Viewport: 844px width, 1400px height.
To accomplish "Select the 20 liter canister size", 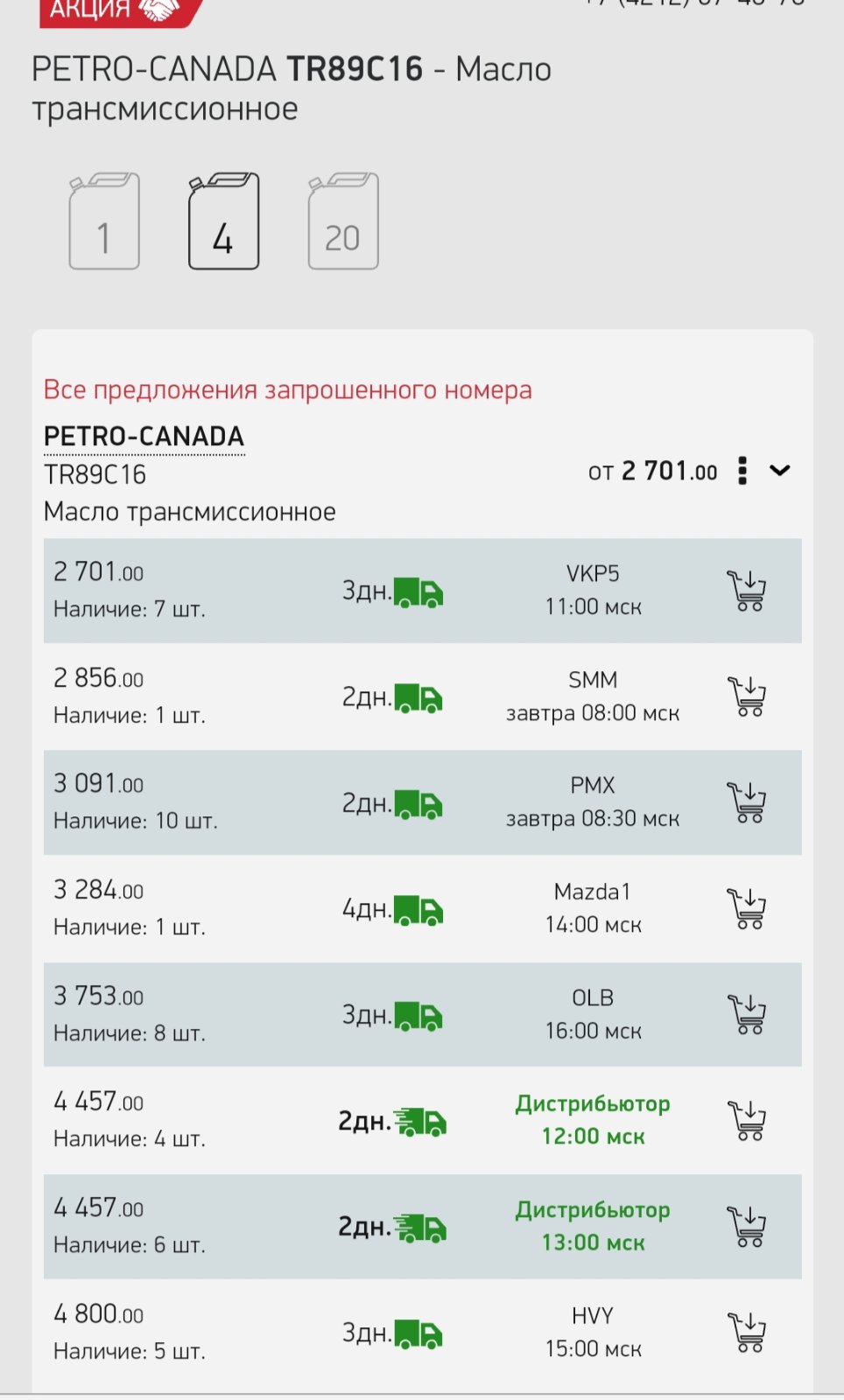I will [x=343, y=220].
